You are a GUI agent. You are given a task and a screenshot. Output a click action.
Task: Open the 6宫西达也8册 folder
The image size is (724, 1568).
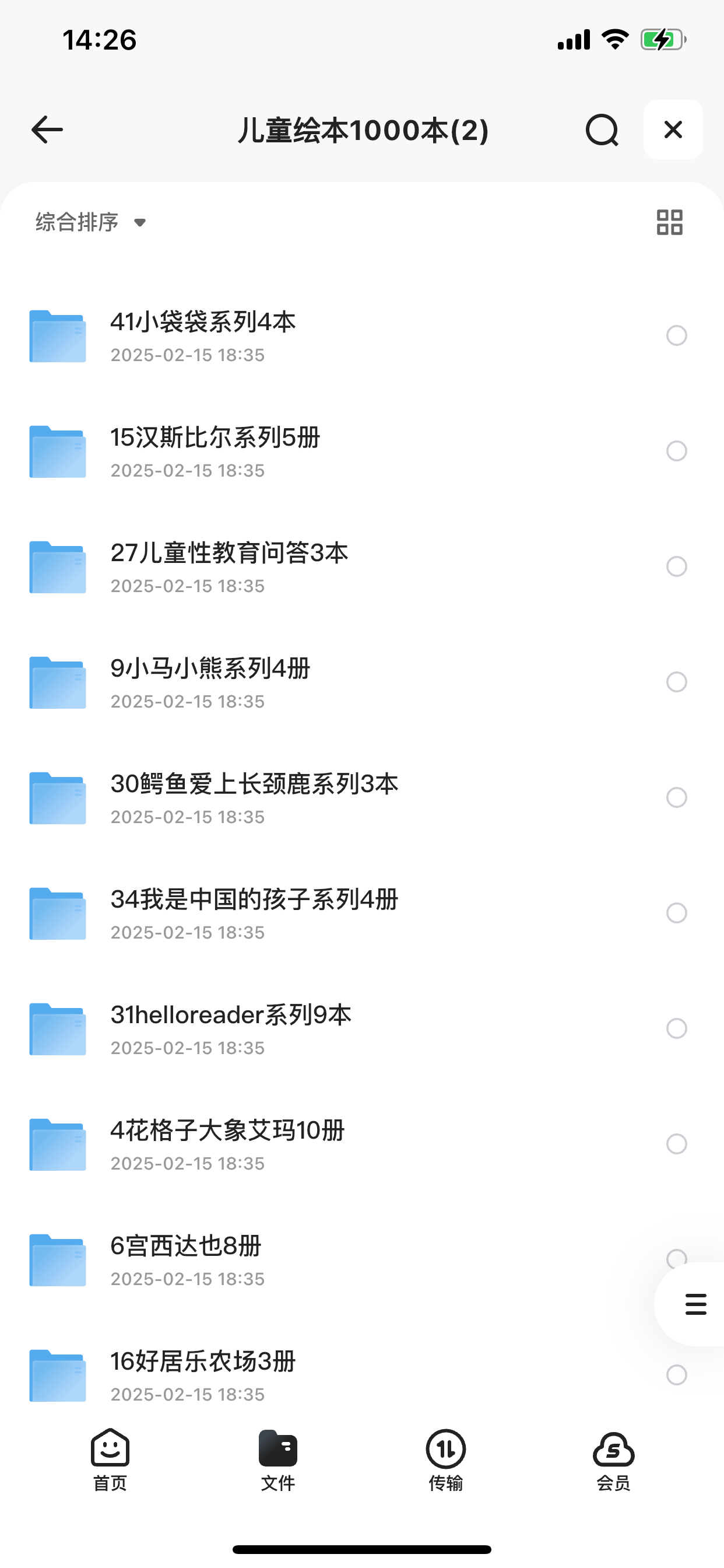[x=186, y=1246]
